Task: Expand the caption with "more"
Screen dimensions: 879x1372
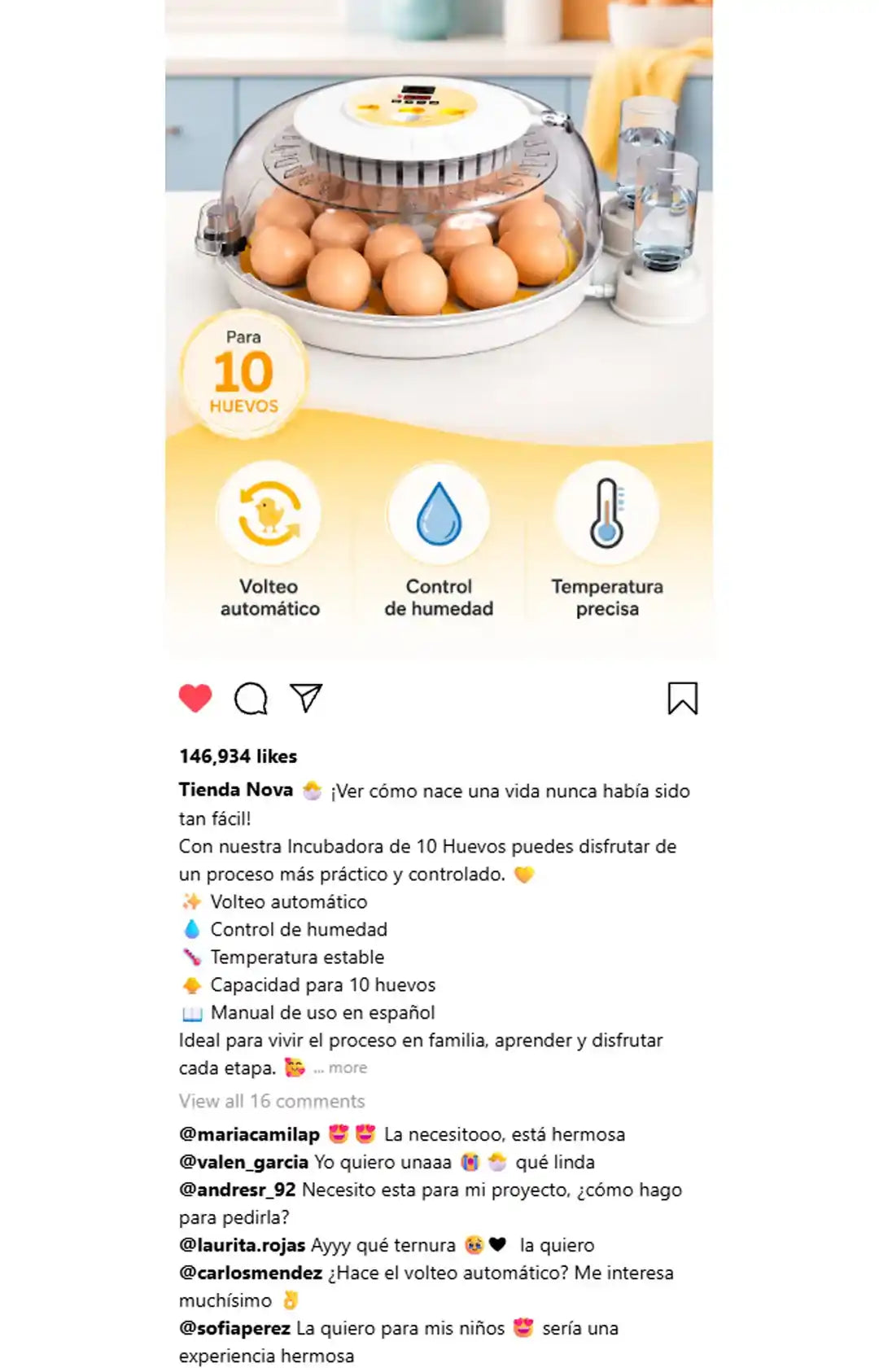Action: click(x=348, y=1067)
